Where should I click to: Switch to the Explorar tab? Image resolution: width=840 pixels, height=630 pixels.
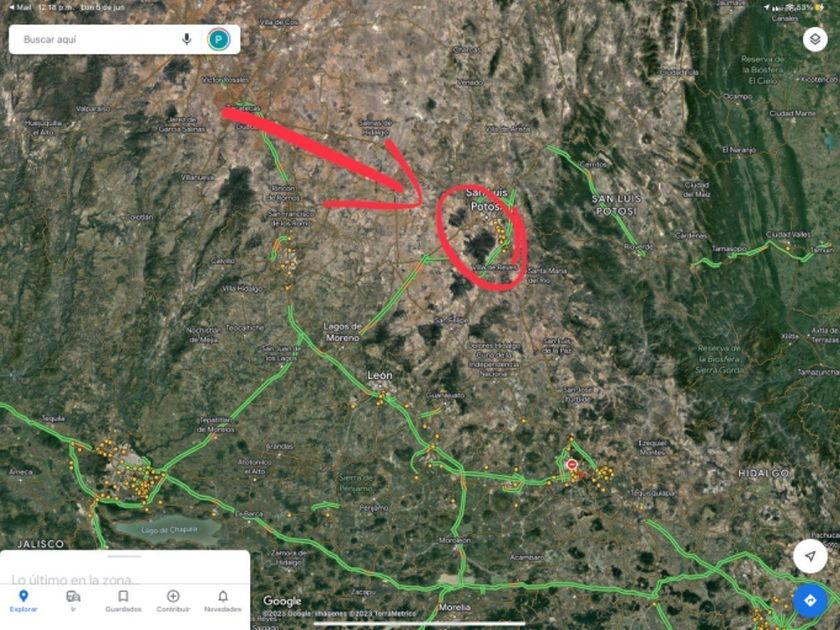tap(24, 601)
